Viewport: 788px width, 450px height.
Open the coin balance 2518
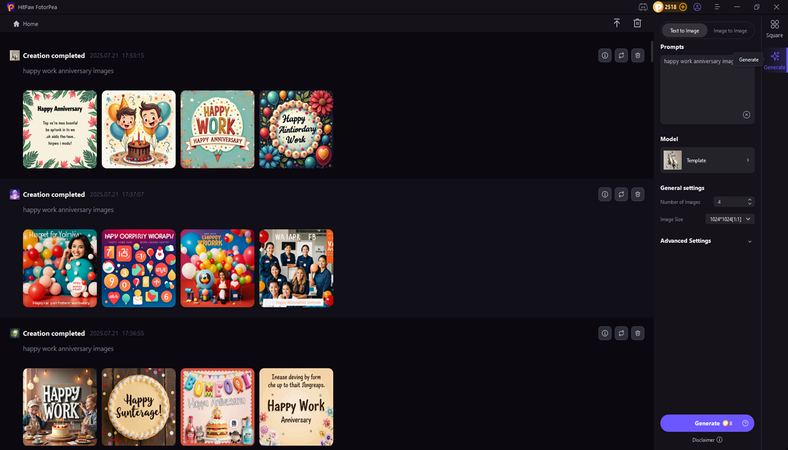[669, 7]
